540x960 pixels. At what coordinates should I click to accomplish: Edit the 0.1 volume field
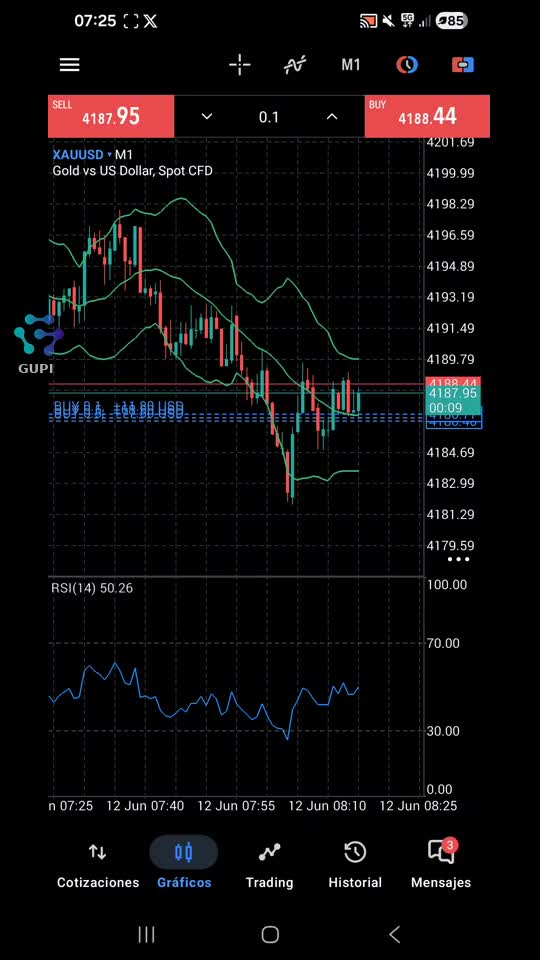(269, 117)
